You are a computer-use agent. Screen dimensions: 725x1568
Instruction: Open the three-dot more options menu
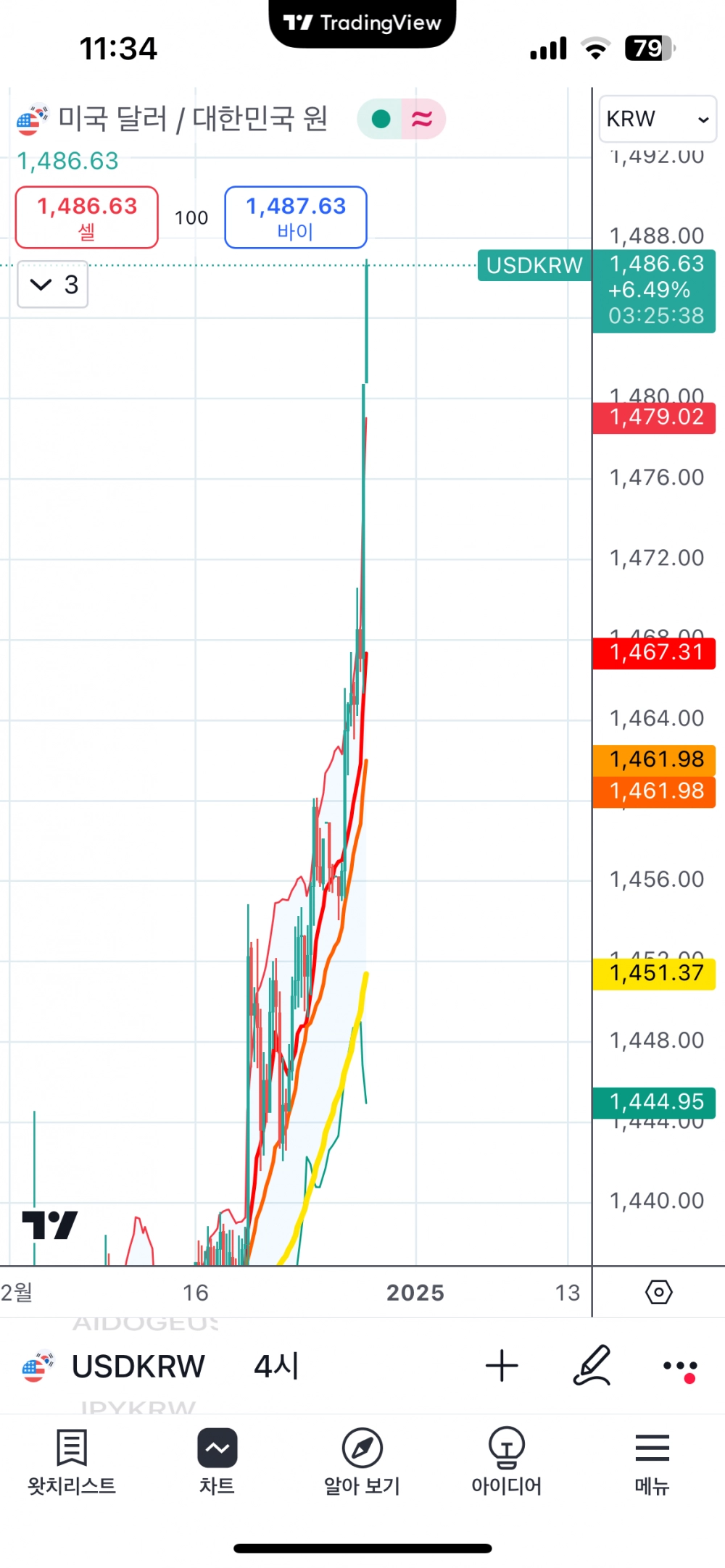(680, 1367)
